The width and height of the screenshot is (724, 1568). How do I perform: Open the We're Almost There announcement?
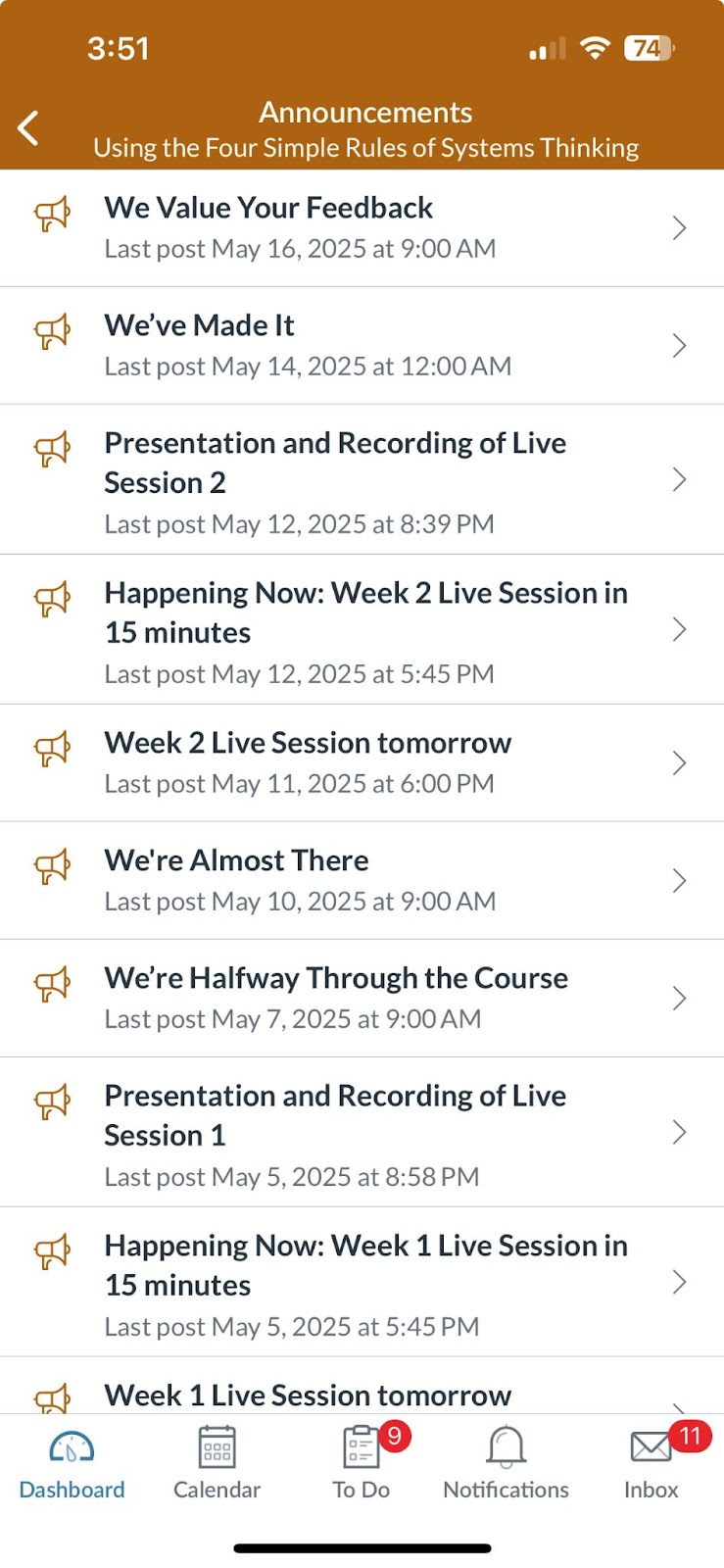point(362,881)
